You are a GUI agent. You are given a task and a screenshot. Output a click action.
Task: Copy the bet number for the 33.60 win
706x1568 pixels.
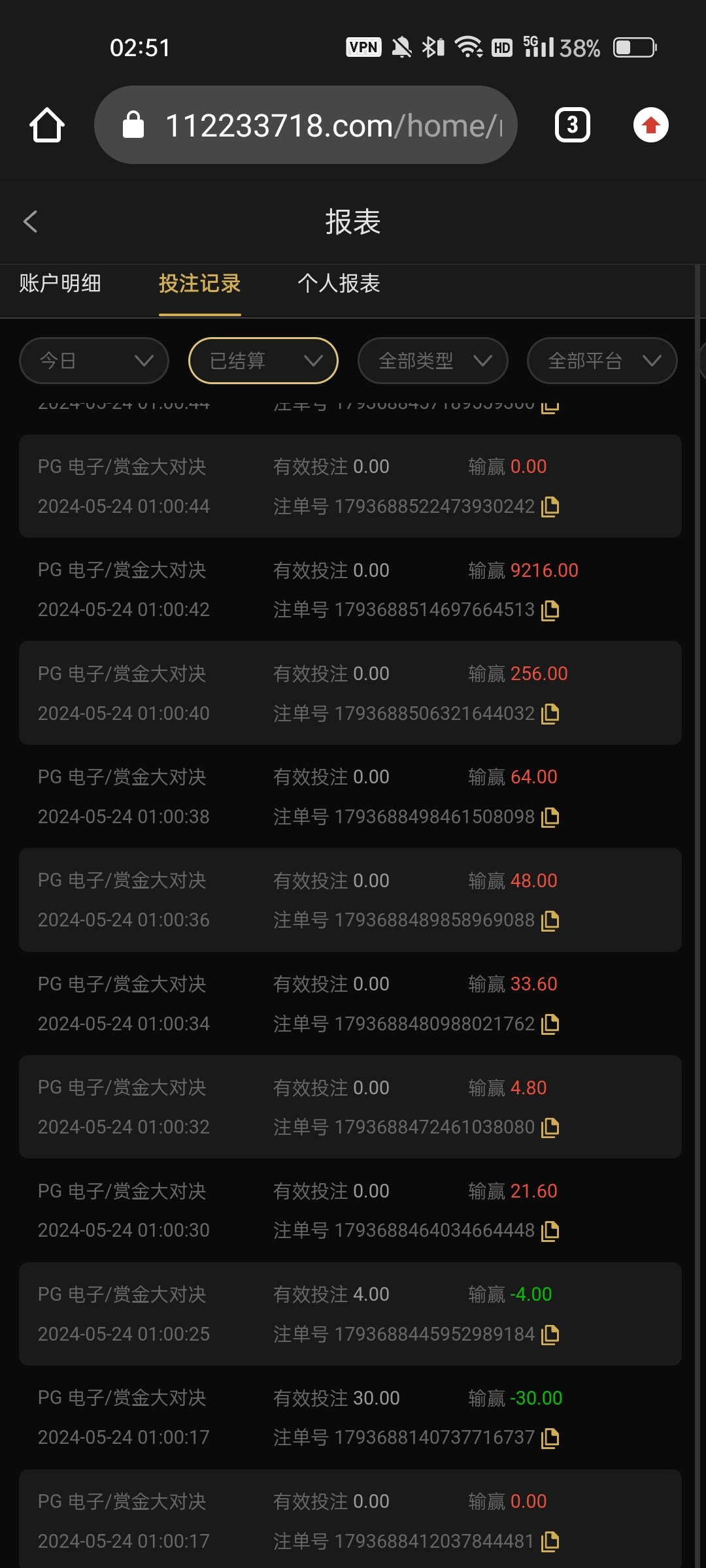[550, 1024]
